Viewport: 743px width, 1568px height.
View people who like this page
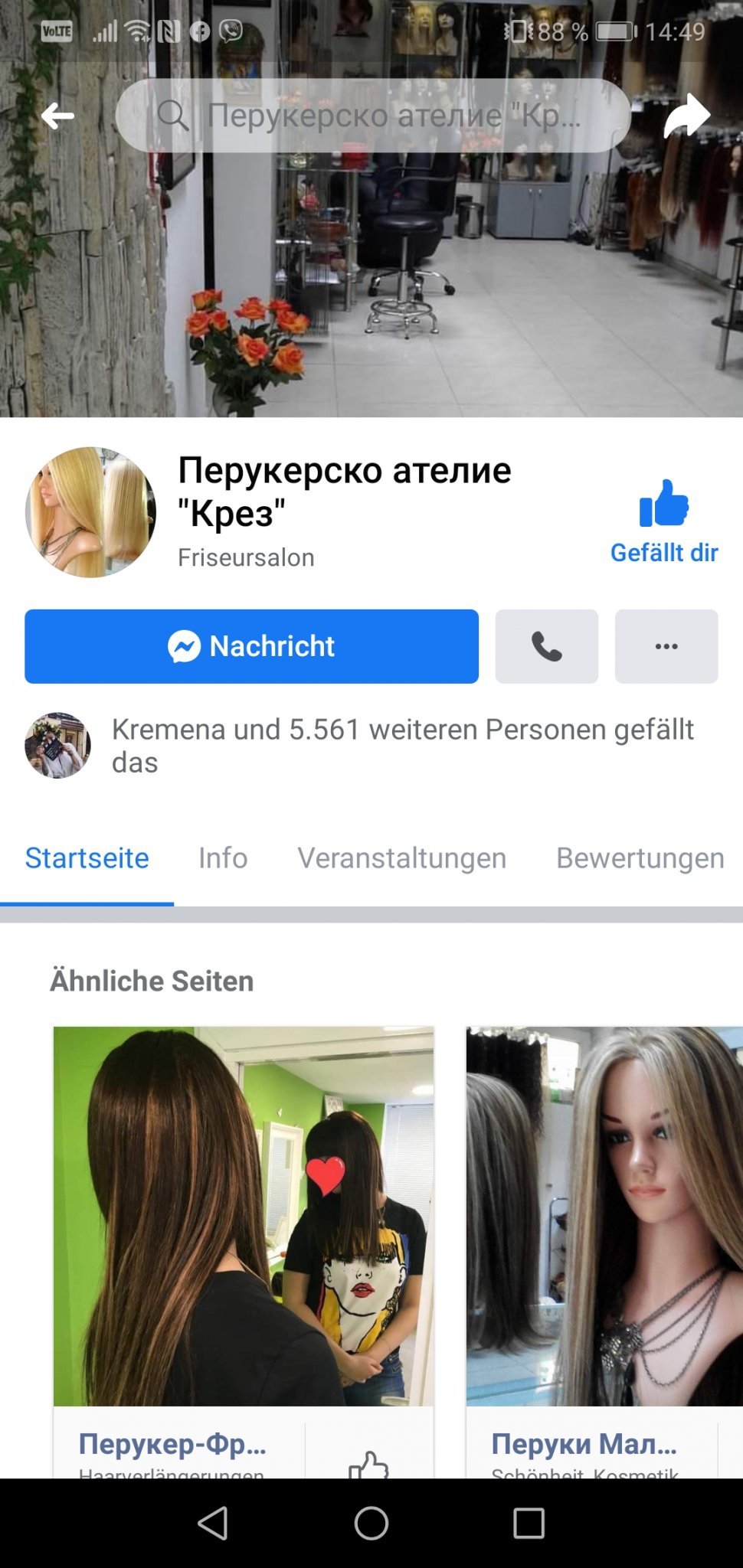[402, 746]
